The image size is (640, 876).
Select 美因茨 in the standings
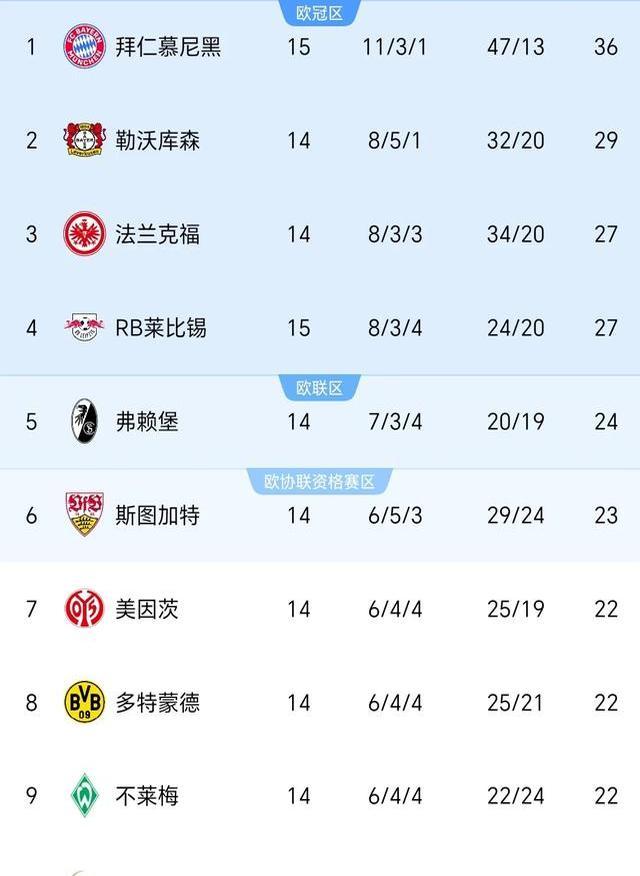[147, 609]
